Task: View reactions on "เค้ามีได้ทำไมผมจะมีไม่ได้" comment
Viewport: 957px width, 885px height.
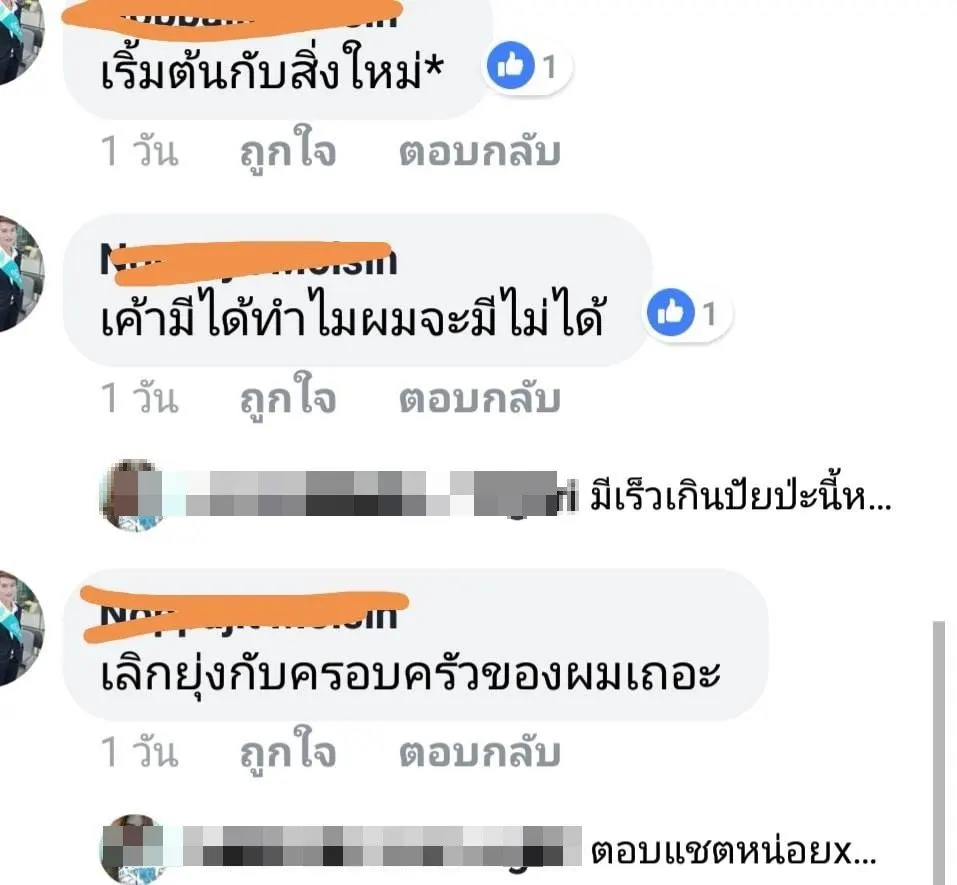Action: pyautogui.click(x=689, y=314)
